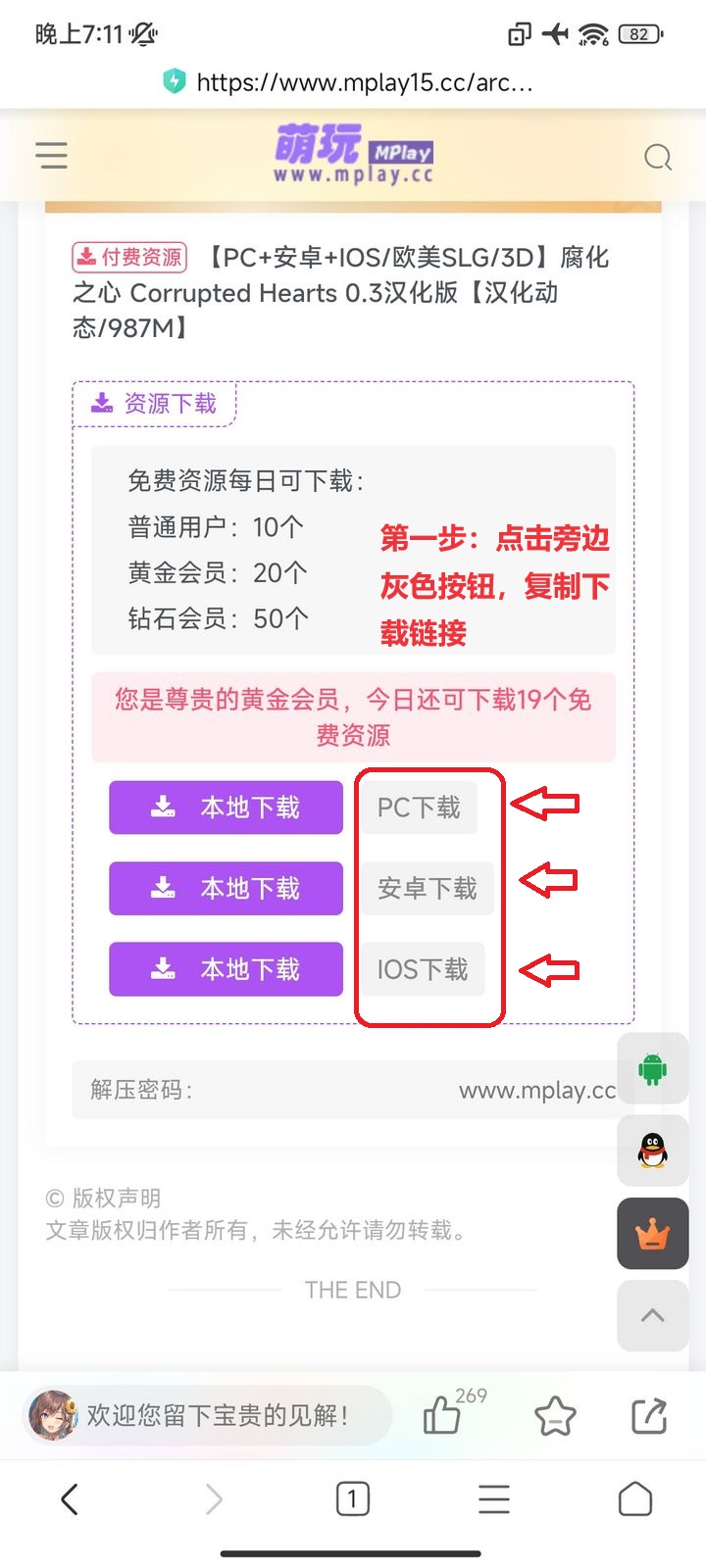Tap 本地下载 next to IOS下载
Screen dimensions: 706x1568
[226, 969]
